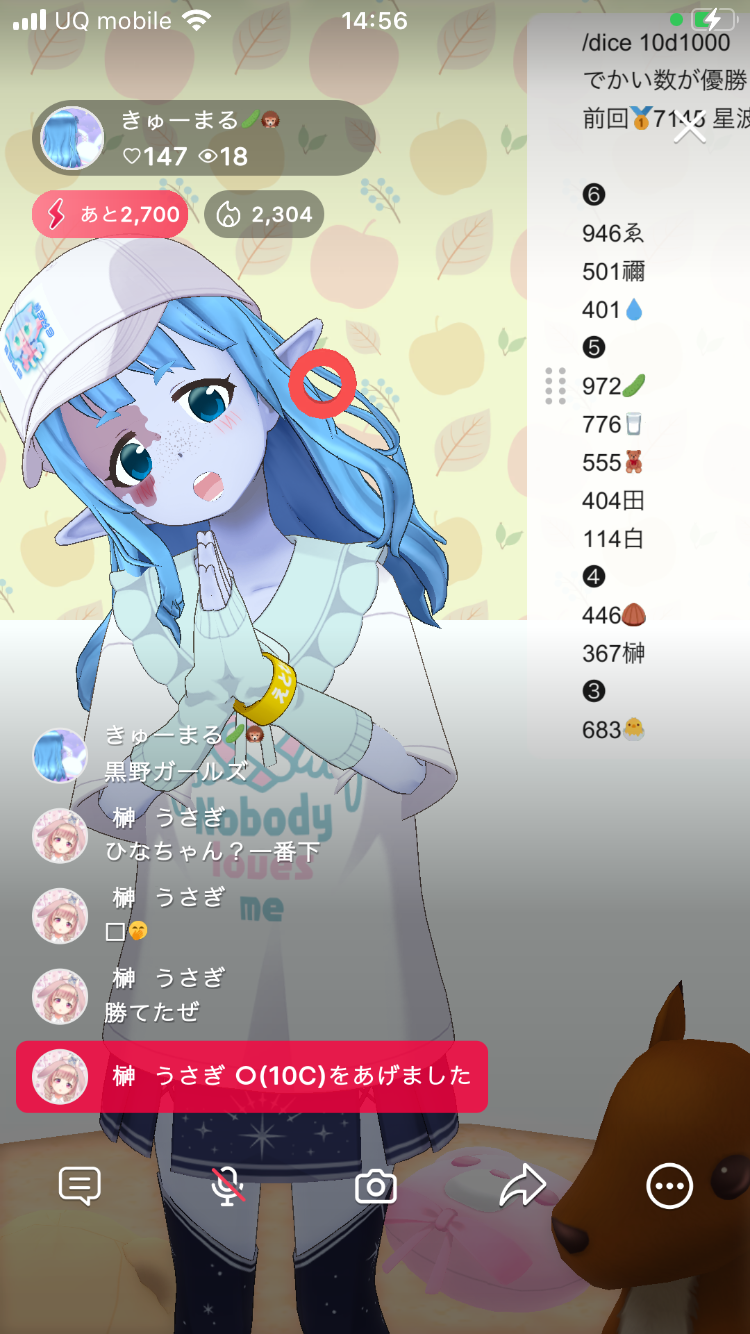
Task: Open commenter of ひなちゃん？一番下 message
Action: [61, 835]
